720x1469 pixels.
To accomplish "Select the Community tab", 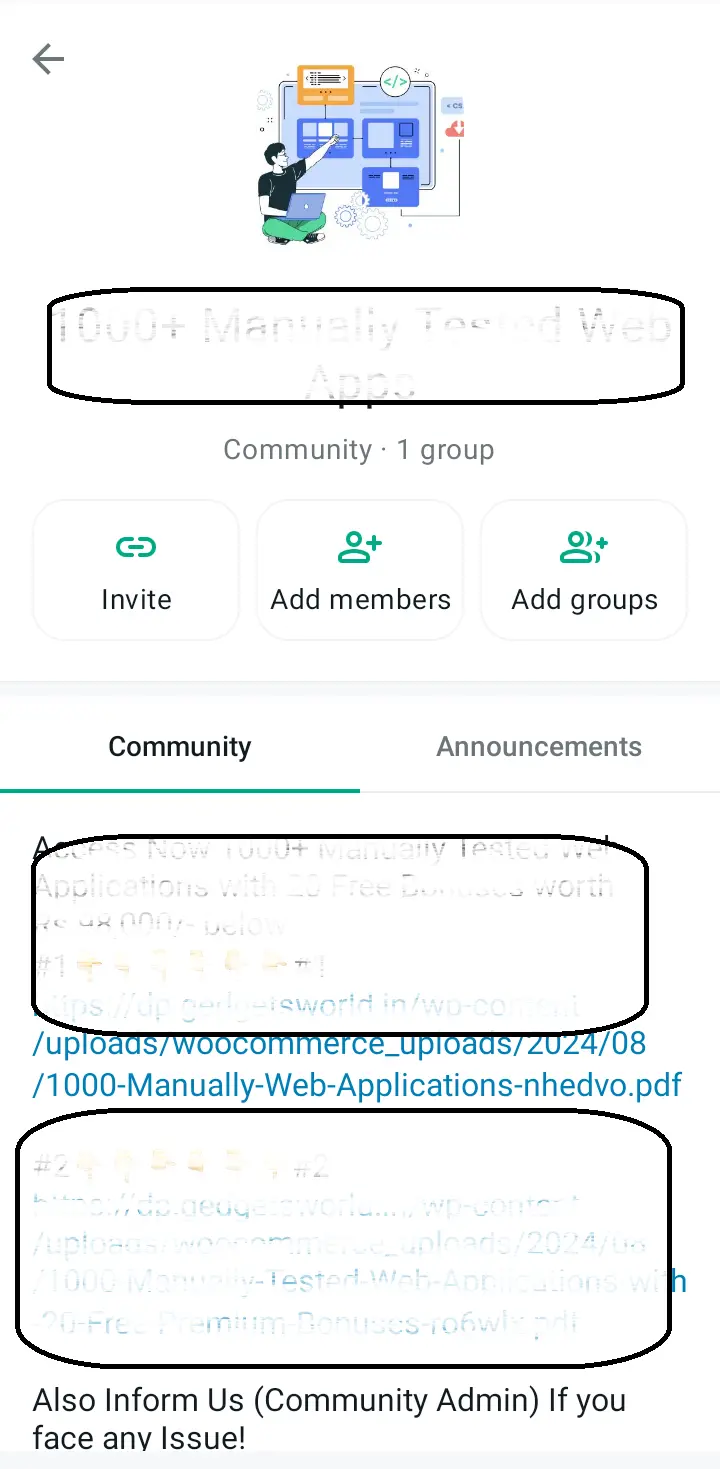I will pos(180,747).
